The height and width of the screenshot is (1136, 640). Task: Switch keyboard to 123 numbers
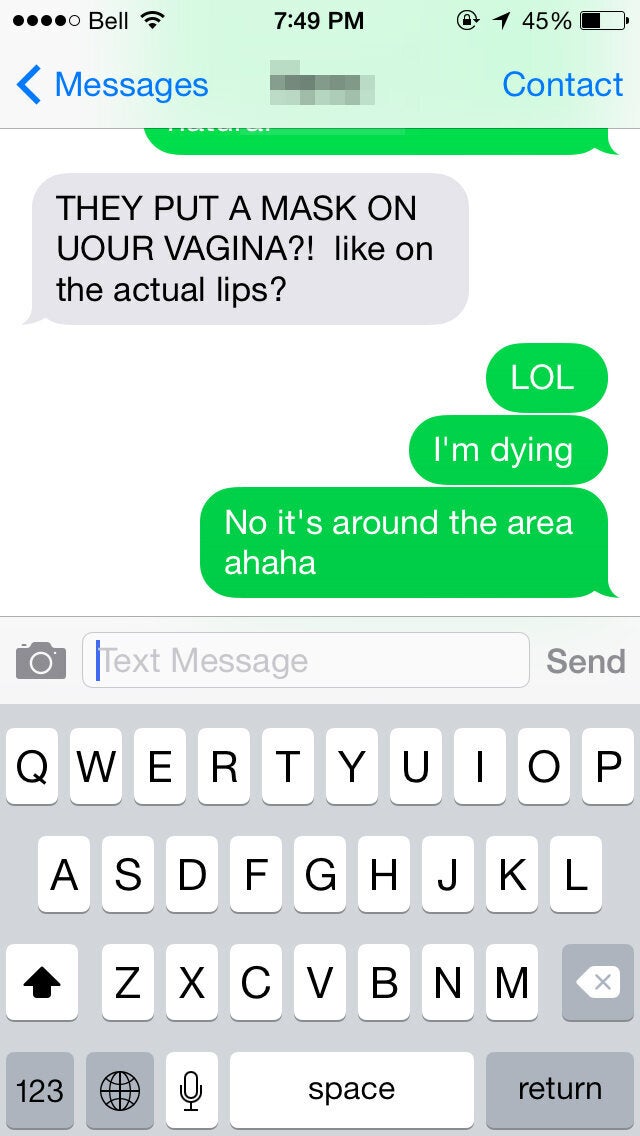tap(40, 1089)
